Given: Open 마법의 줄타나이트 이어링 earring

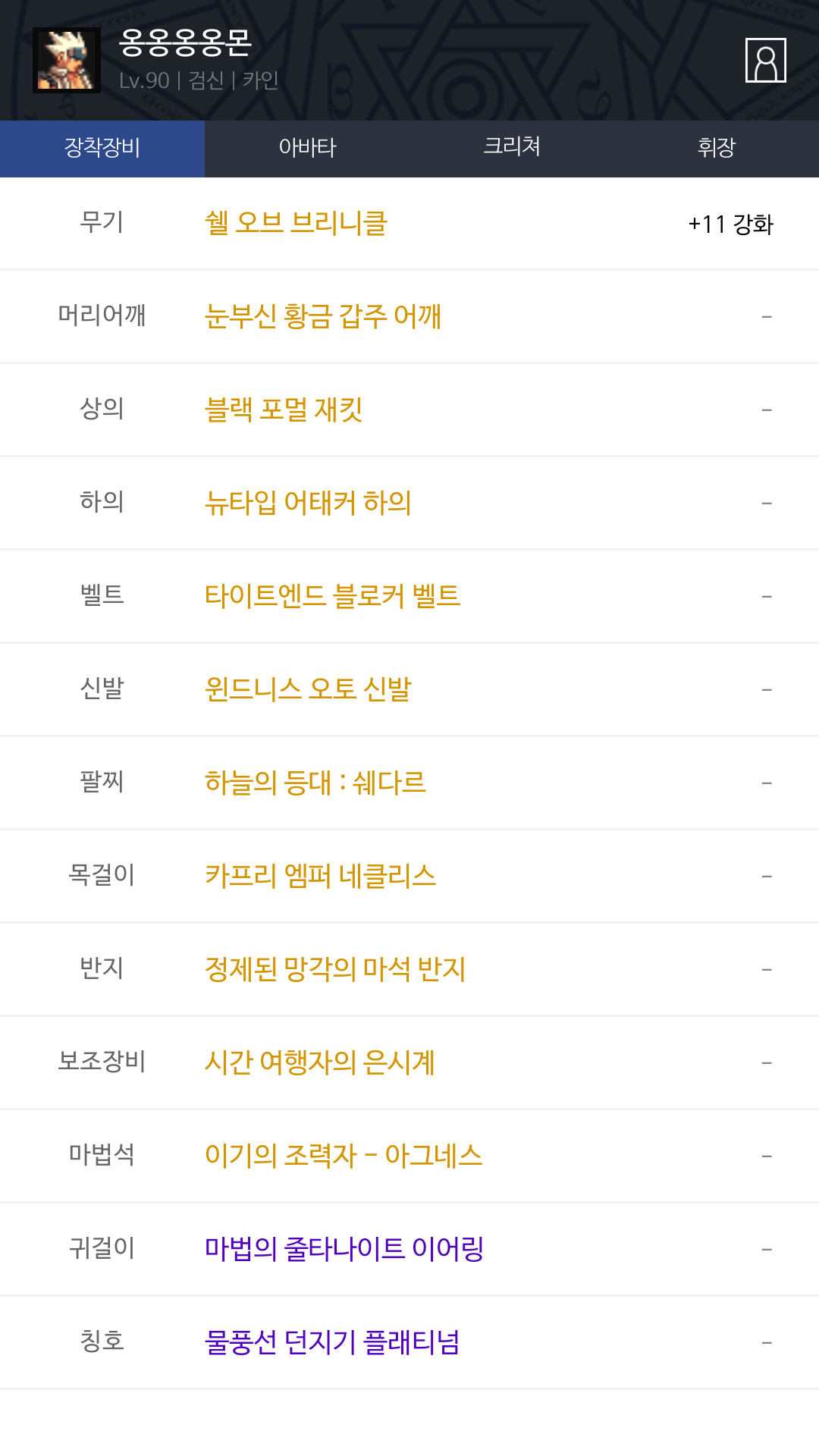Looking at the screenshot, I should 344,1250.
